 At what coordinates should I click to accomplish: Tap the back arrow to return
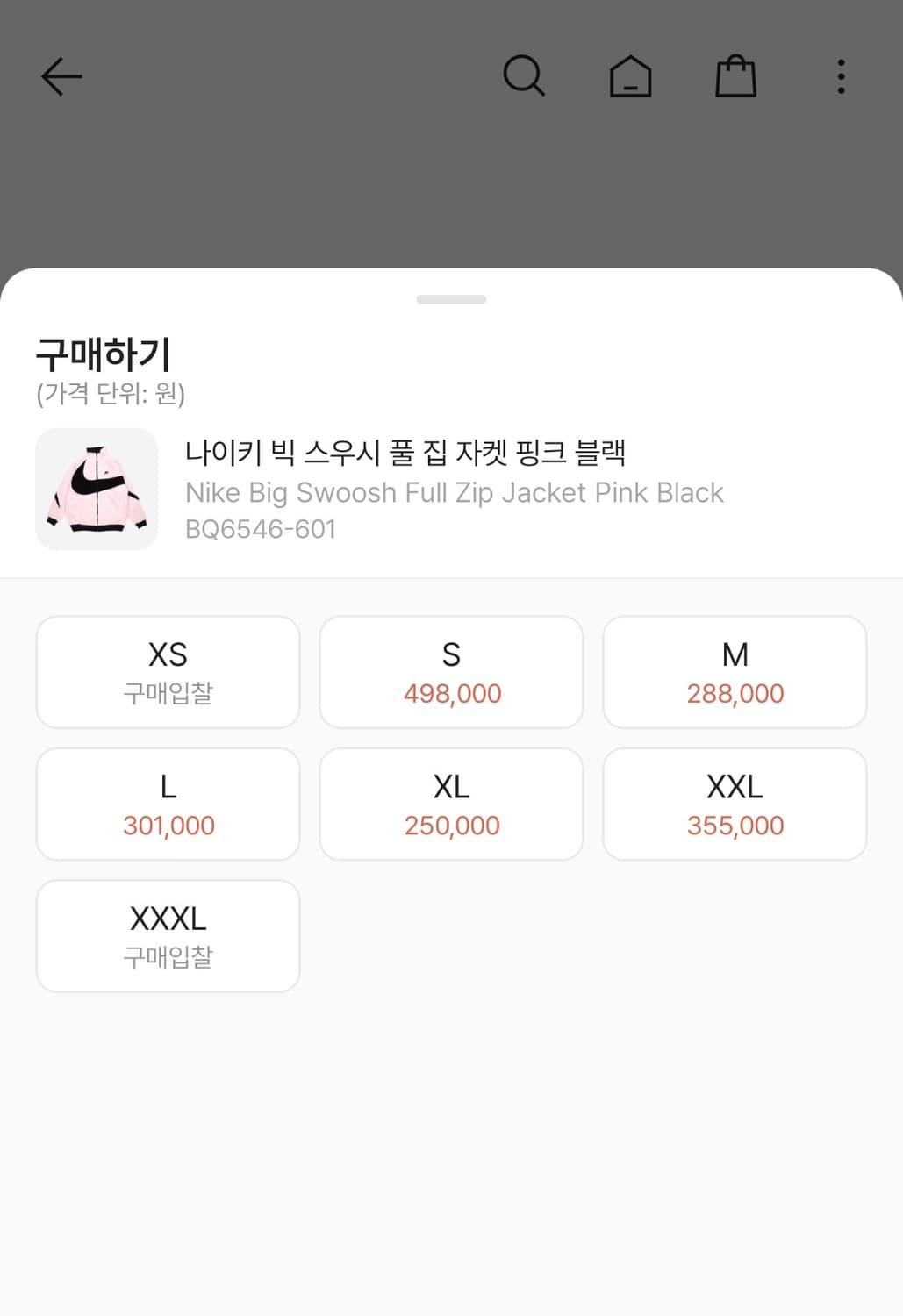pos(61,76)
